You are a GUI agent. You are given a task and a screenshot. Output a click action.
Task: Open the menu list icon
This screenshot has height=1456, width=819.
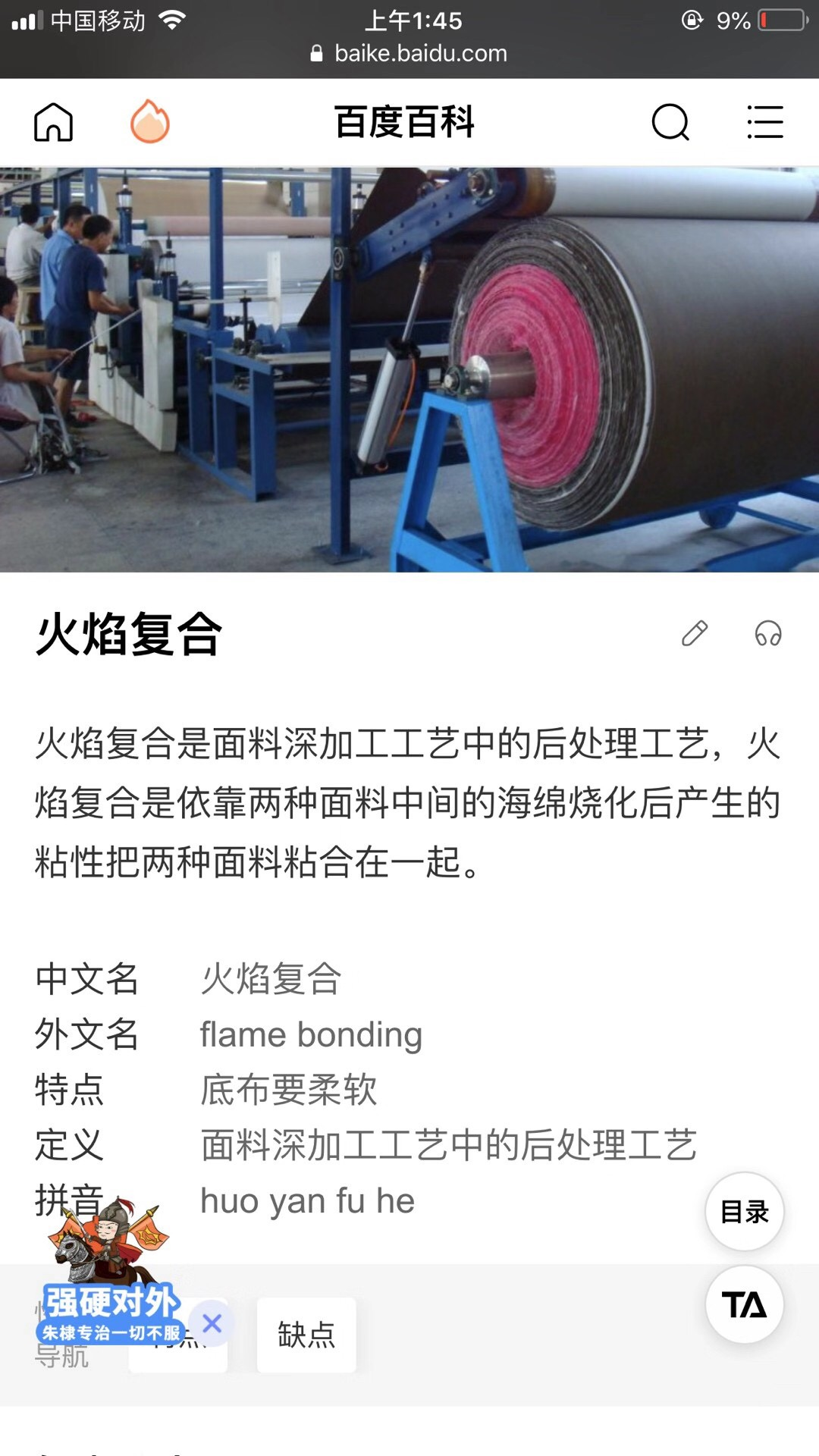coord(764,122)
